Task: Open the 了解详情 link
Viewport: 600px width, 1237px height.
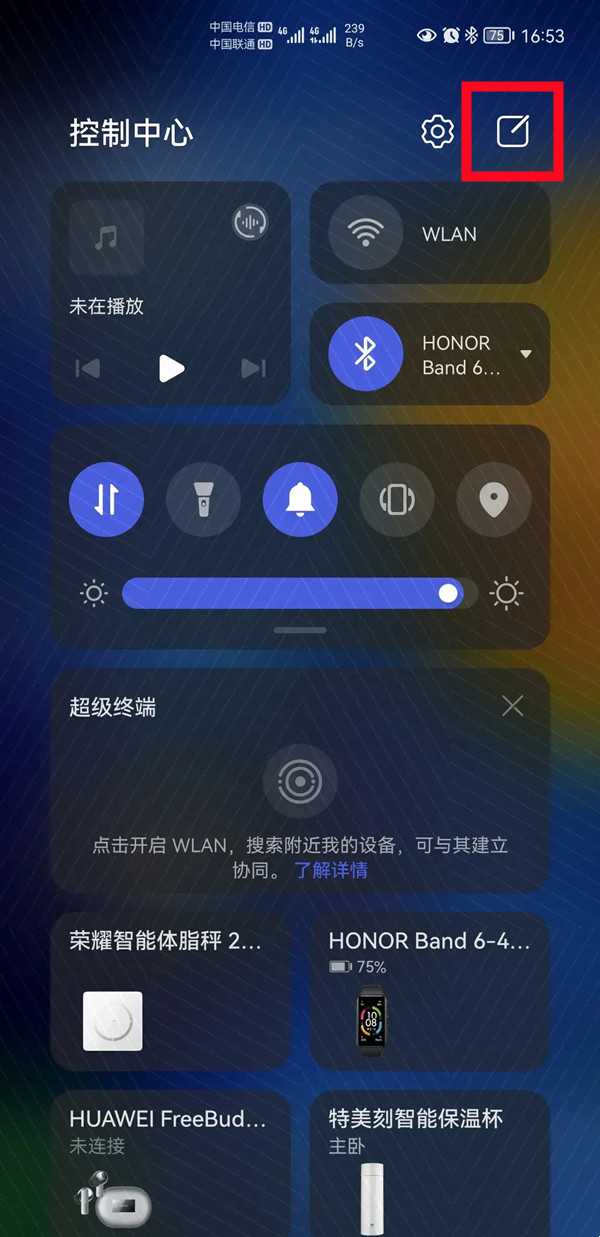Action: point(330,870)
